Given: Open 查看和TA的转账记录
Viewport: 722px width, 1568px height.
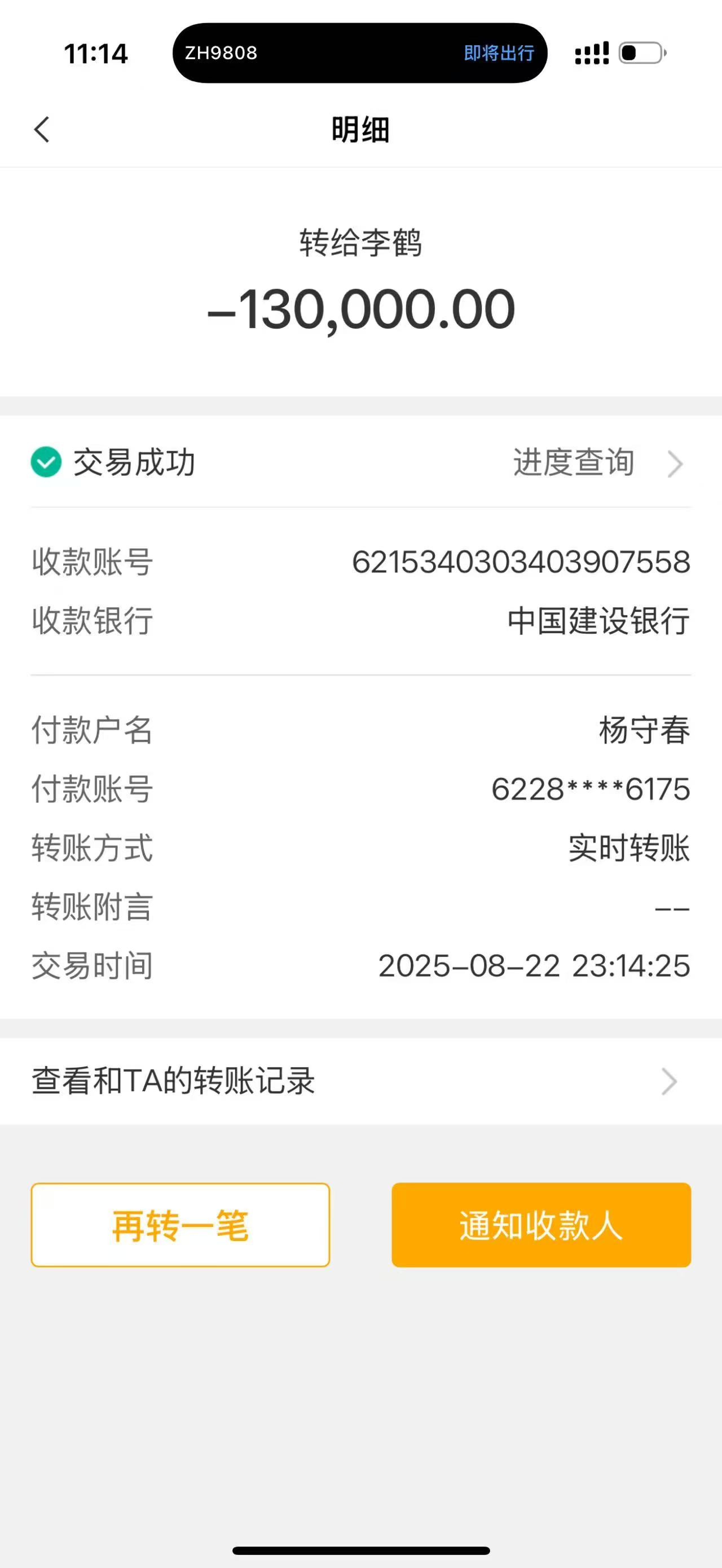Looking at the screenshot, I should [360, 1081].
